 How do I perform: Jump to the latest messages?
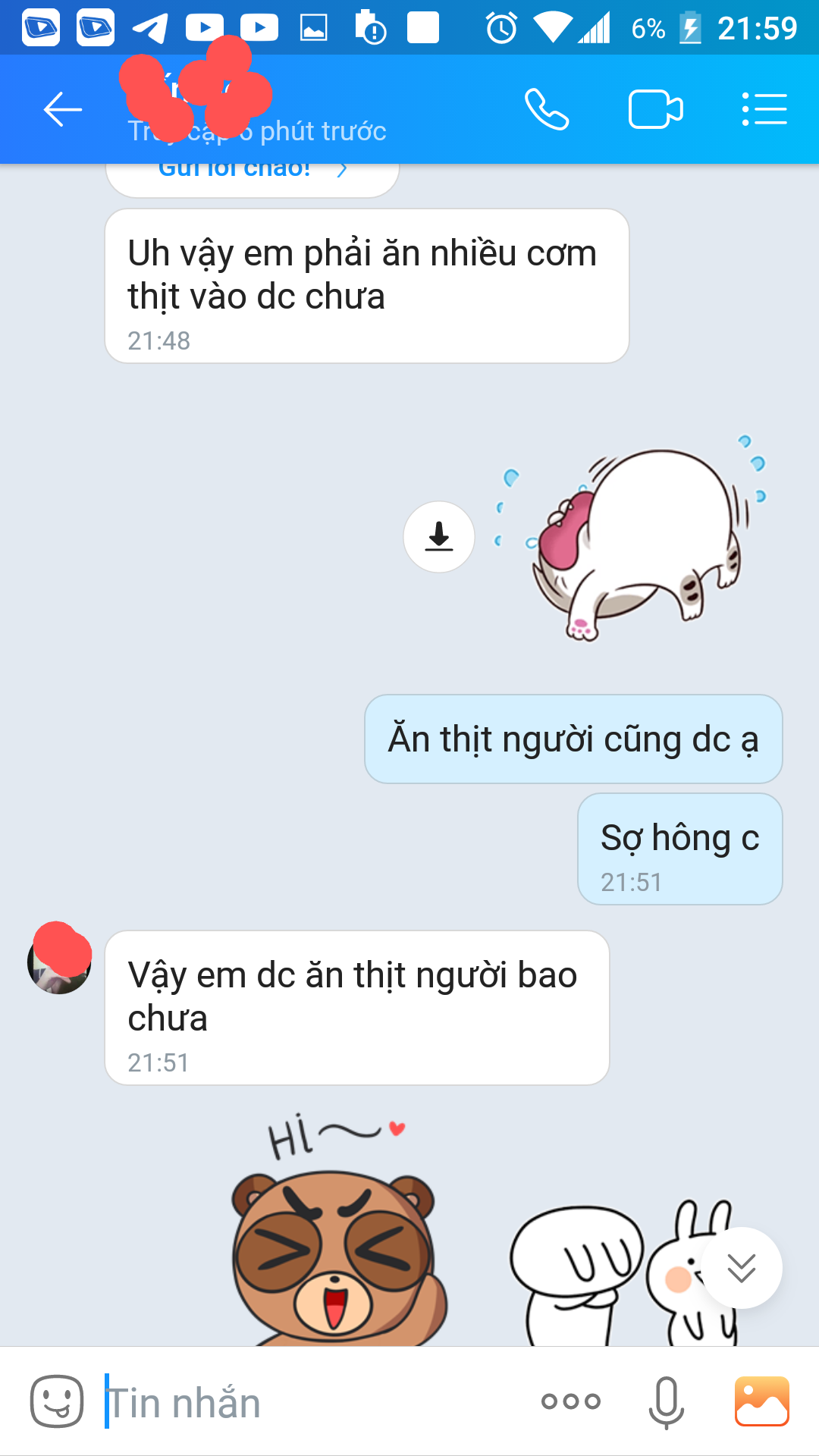click(741, 1268)
